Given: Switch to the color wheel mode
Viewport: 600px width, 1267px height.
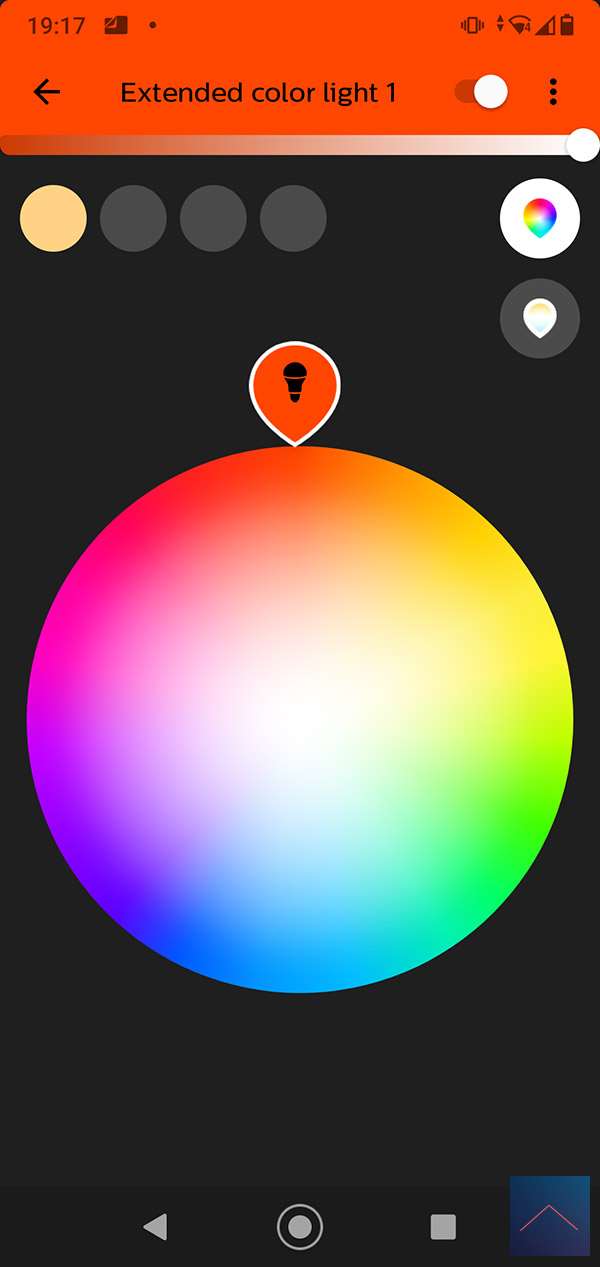Looking at the screenshot, I should 539,218.
